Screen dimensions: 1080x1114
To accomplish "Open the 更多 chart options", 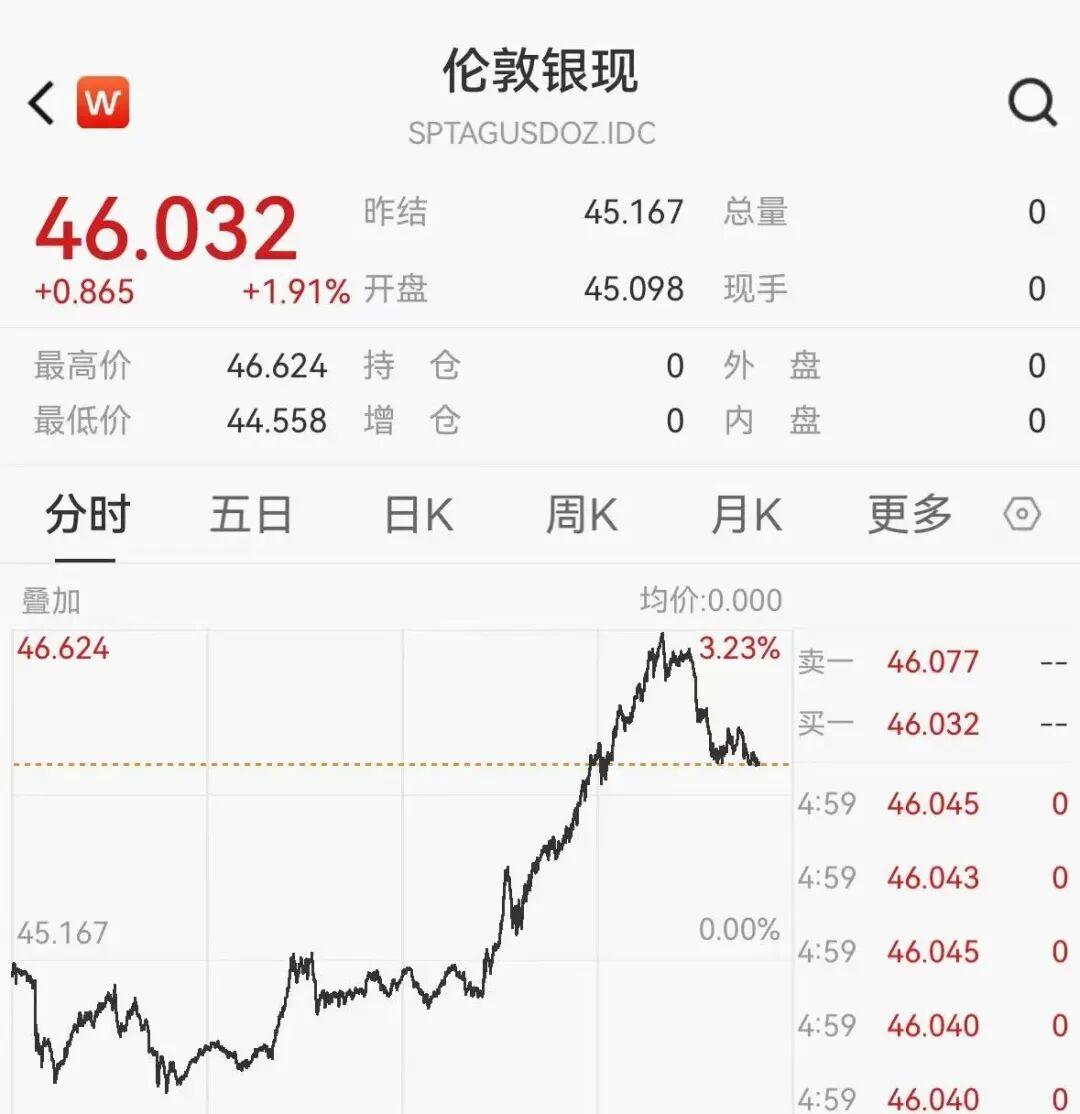I will coord(909,516).
